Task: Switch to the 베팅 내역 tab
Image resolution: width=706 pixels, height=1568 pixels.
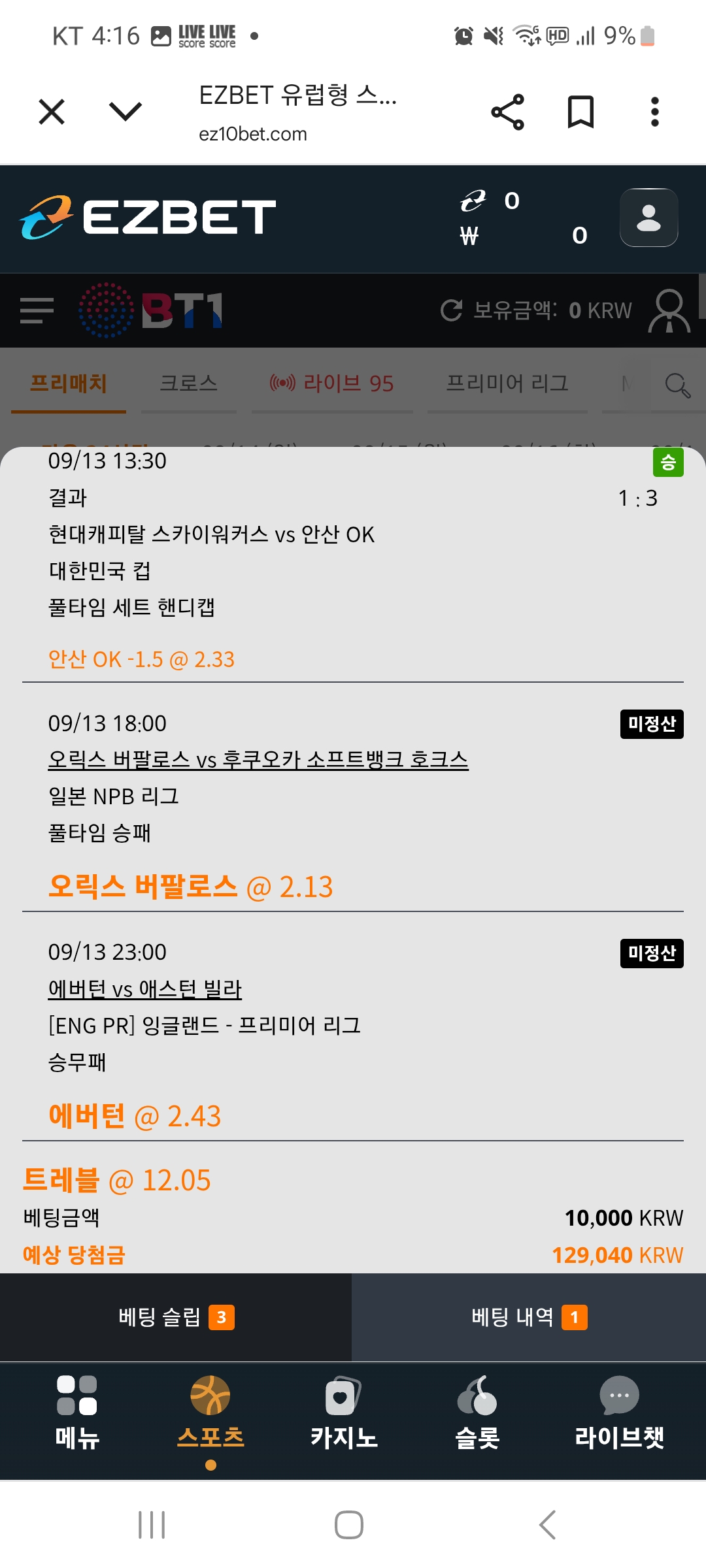Action: [x=529, y=1317]
